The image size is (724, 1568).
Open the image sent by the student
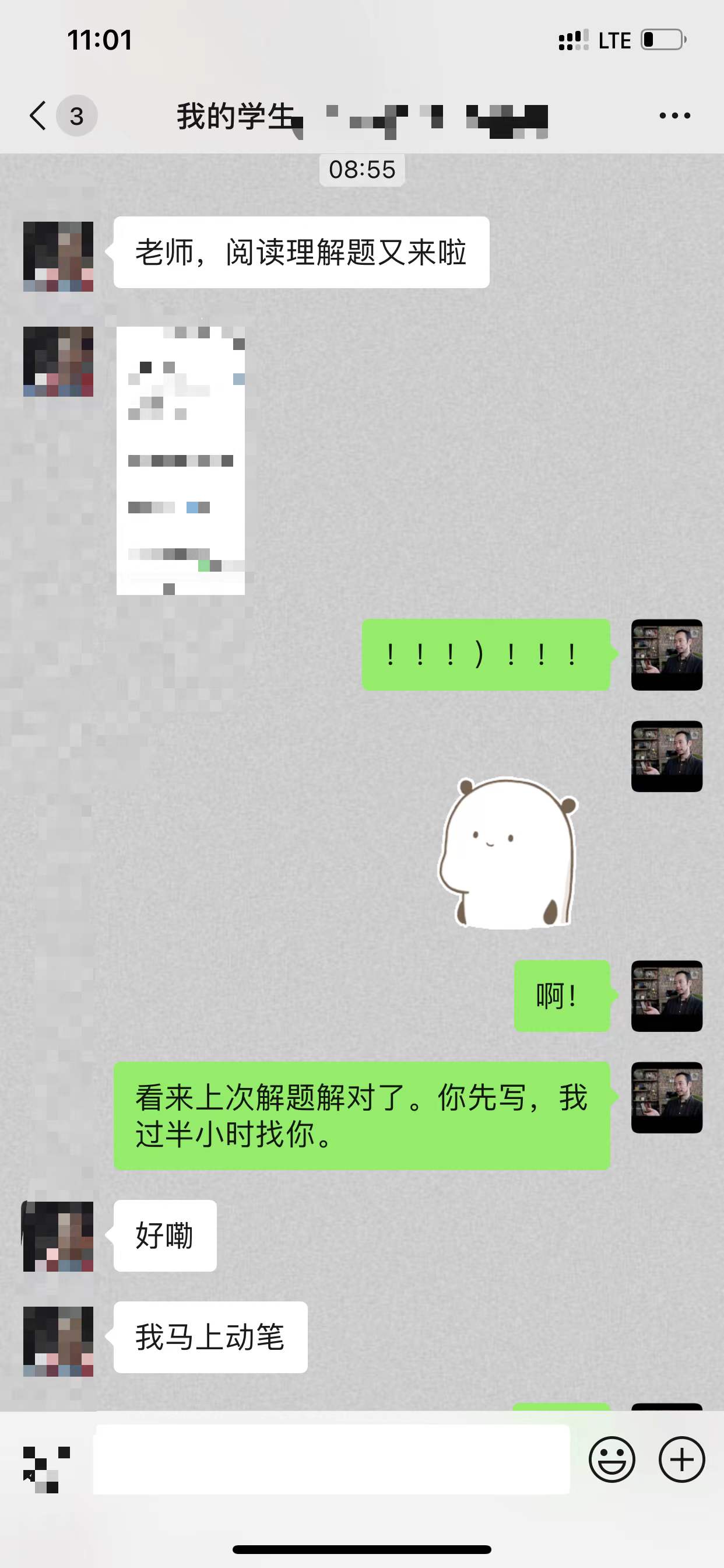click(x=180, y=460)
